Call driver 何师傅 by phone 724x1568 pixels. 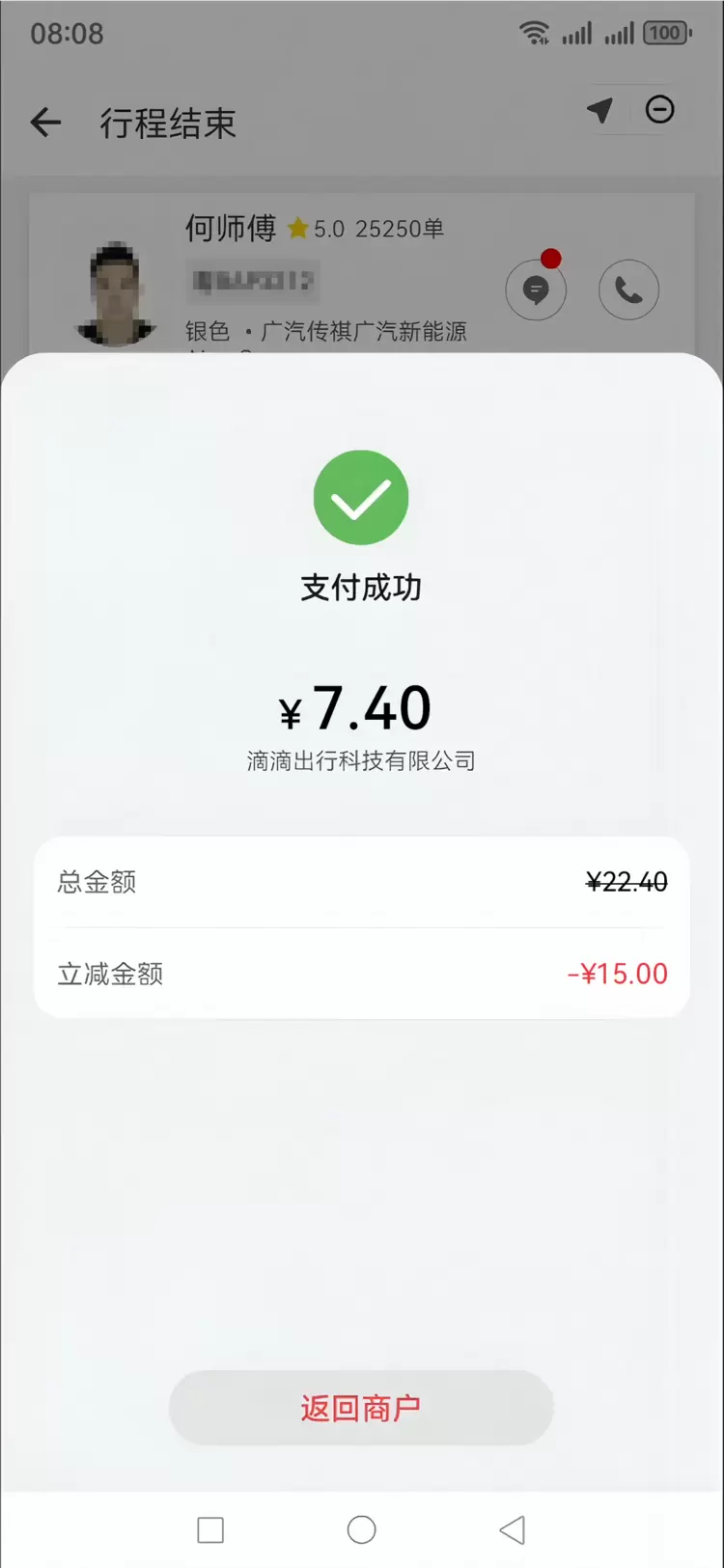tap(628, 289)
